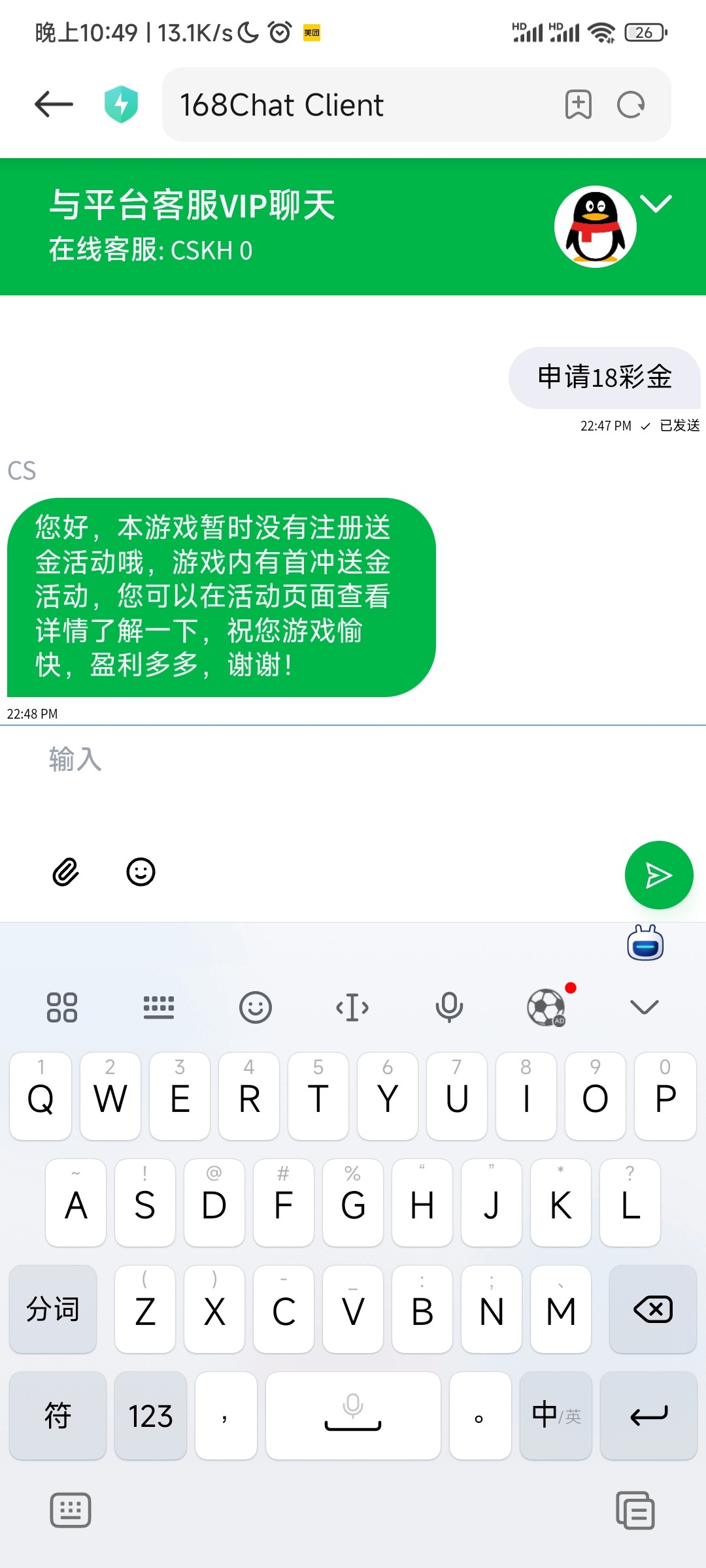This screenshot has width=706, height=1568.
Task: Attach a file with the paperclip
Action: 66,872
